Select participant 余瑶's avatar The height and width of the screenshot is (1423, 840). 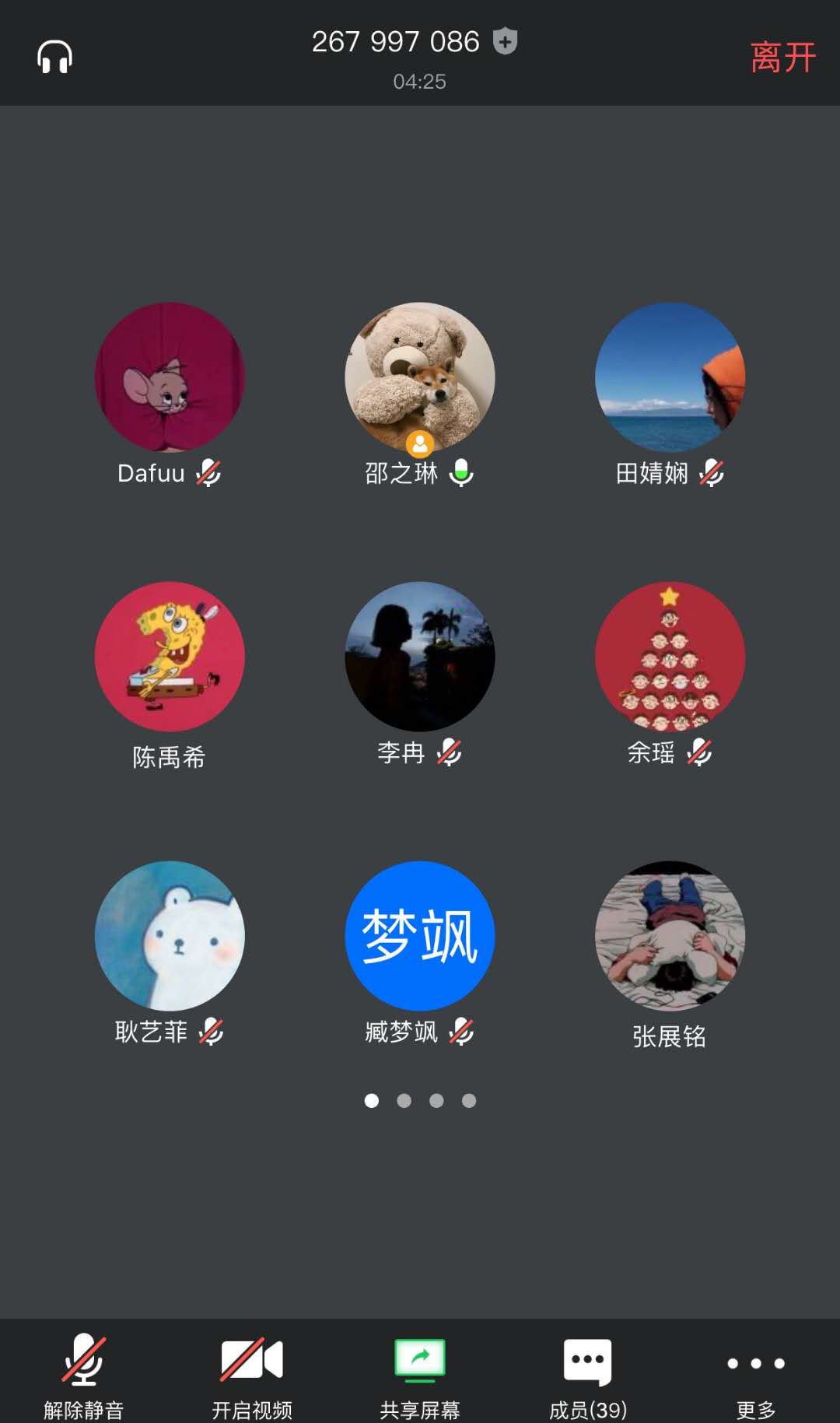[670, 657]
